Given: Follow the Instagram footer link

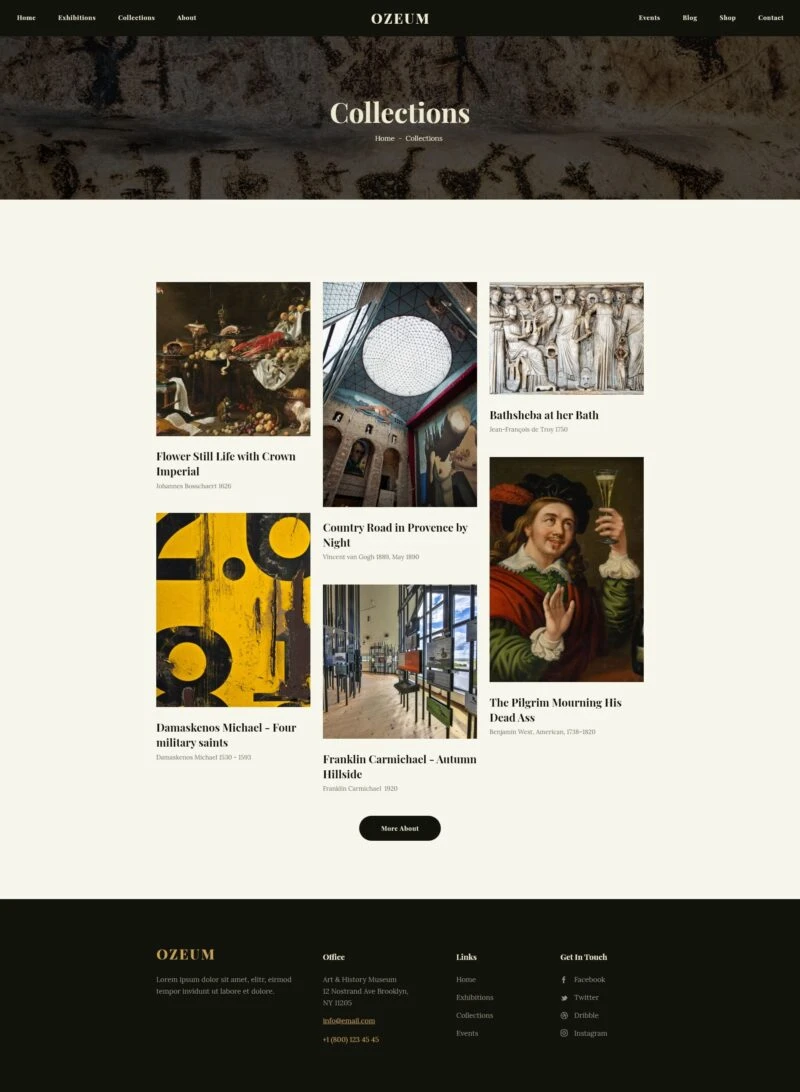Looking at the screenshot, I should pyautogui.click(x=589, y=1033).
